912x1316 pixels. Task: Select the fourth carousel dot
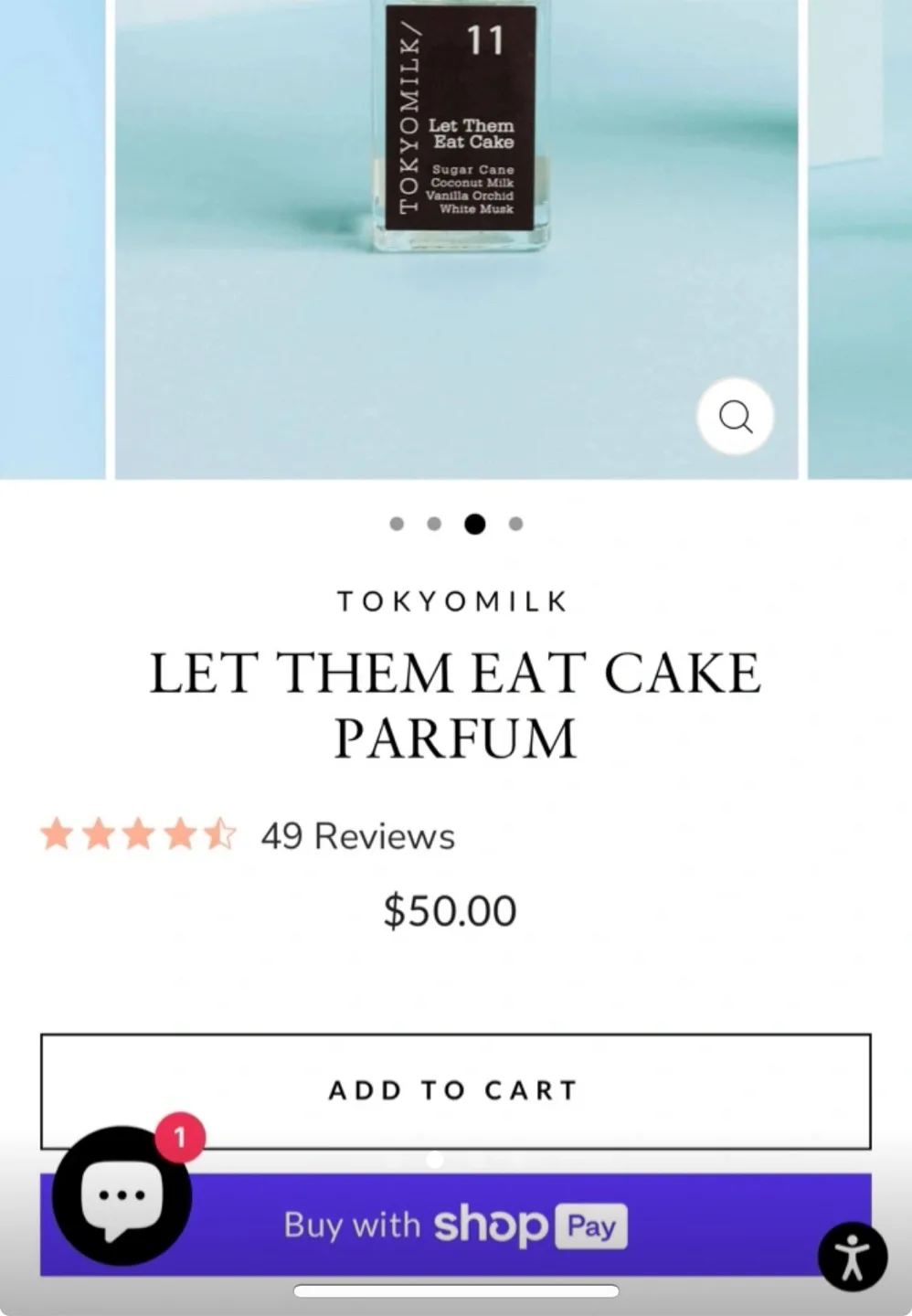pos(515,523)
